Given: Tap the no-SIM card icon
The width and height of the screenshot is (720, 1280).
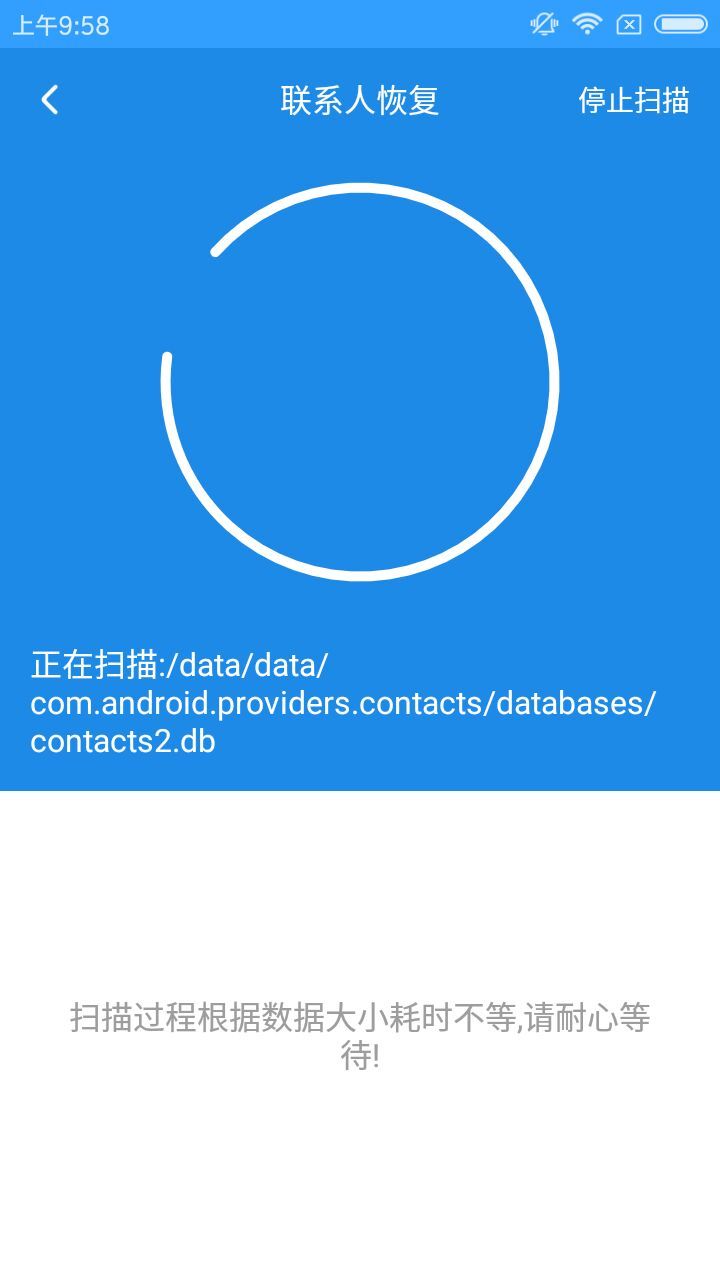Looking at the screenshot, I should pos(628,24).
